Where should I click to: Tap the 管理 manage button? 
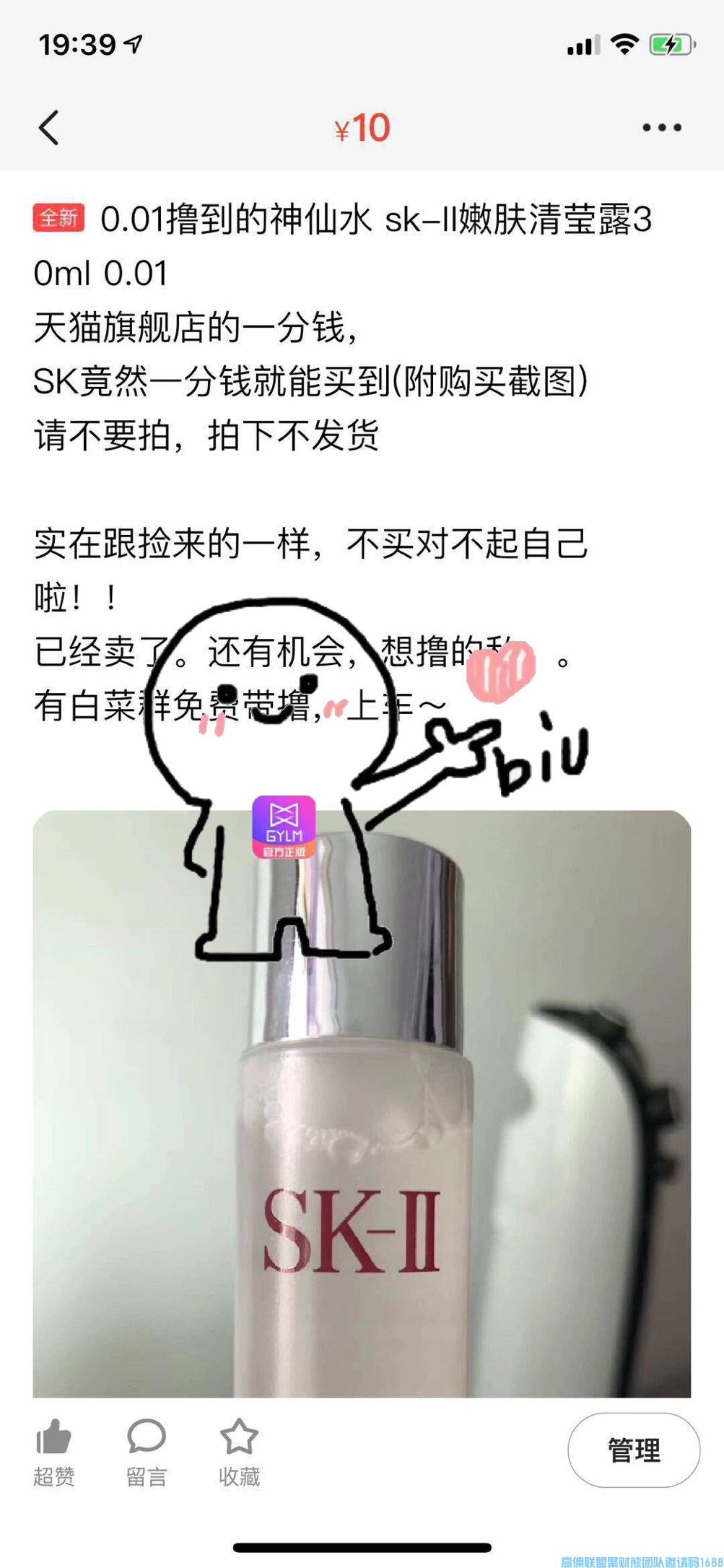click(633, 1450)
